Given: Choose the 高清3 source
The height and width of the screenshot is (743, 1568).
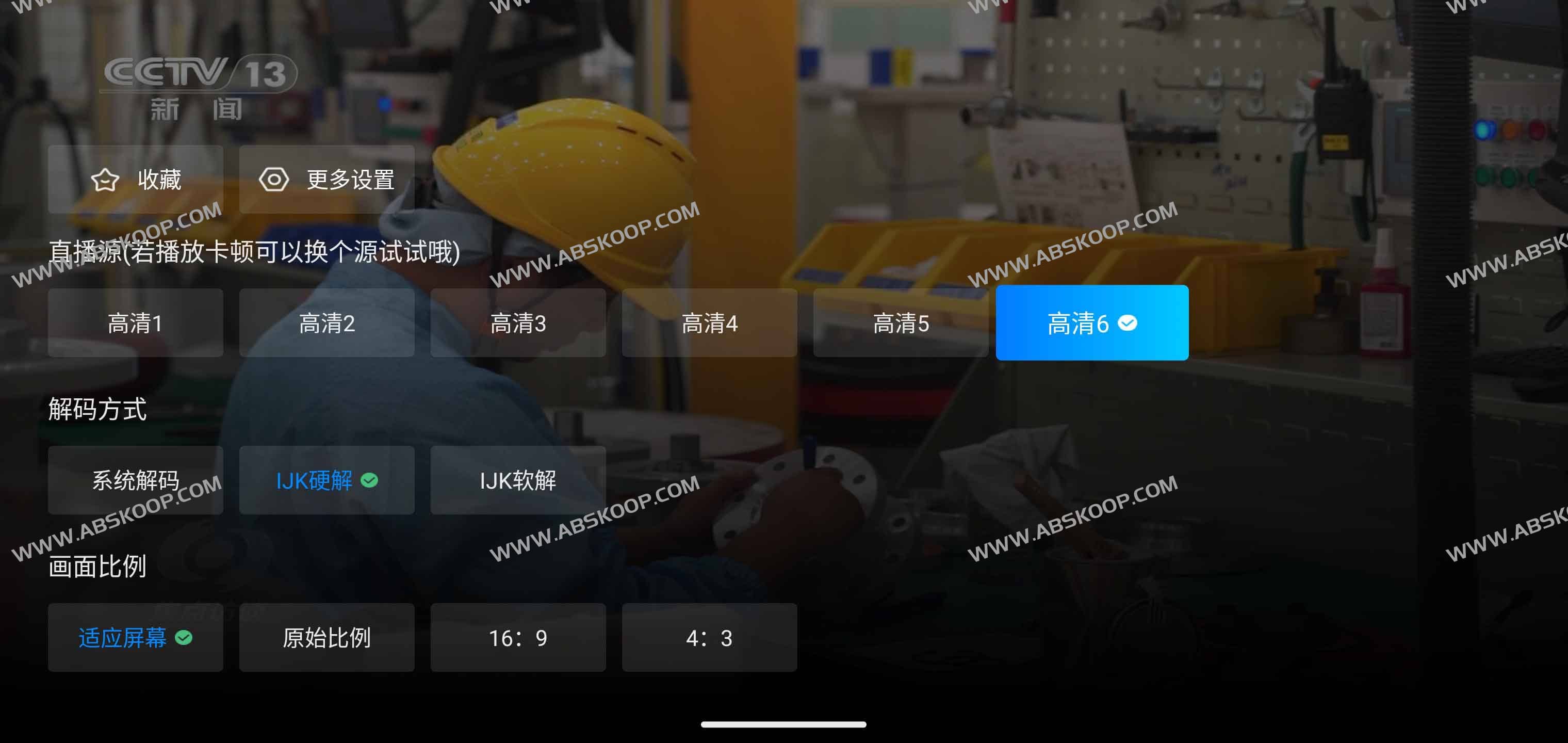Looking at the screenshot, I should (x=518, y=323).
